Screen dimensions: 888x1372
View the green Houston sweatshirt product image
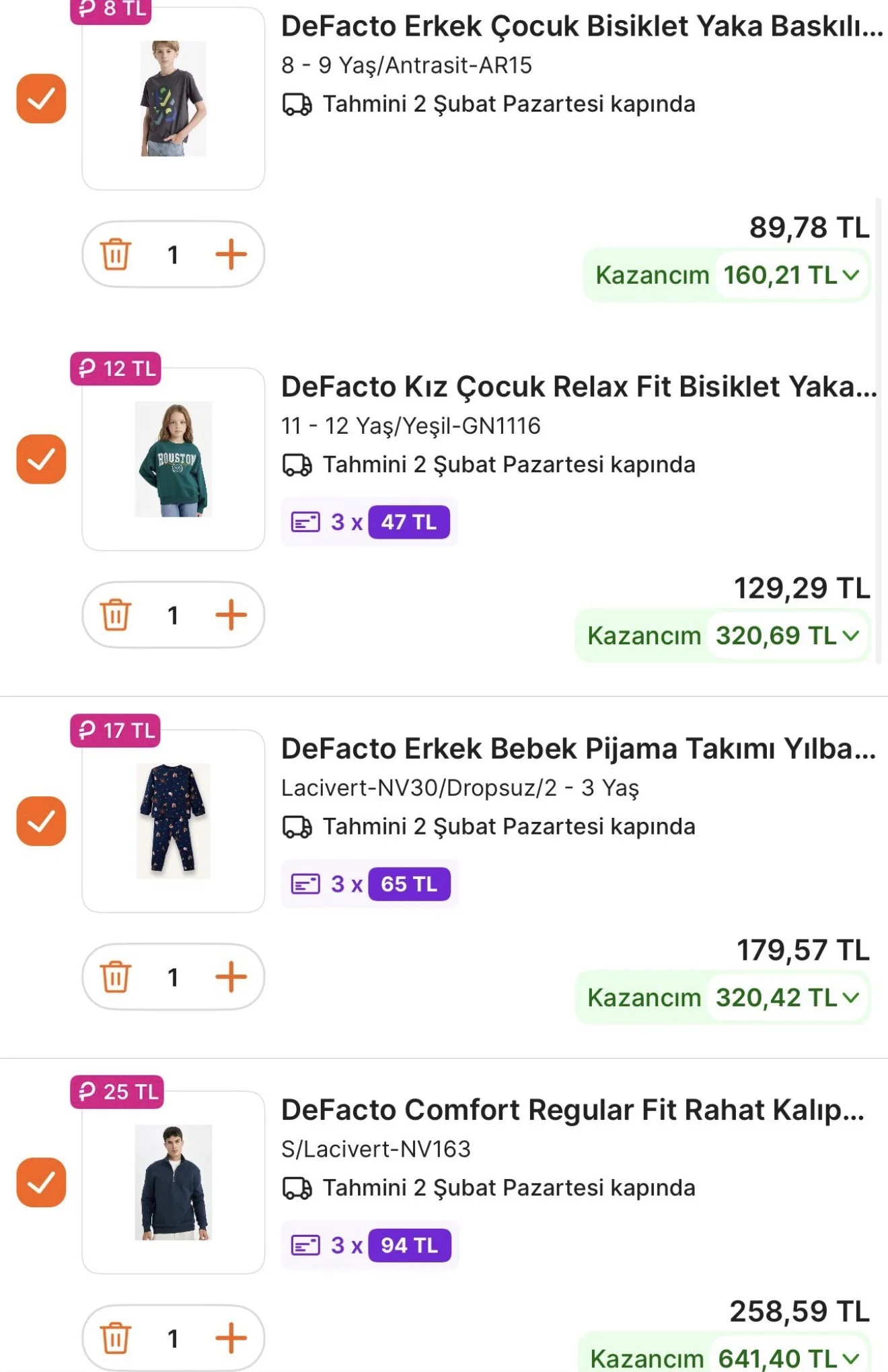[174, 459]
